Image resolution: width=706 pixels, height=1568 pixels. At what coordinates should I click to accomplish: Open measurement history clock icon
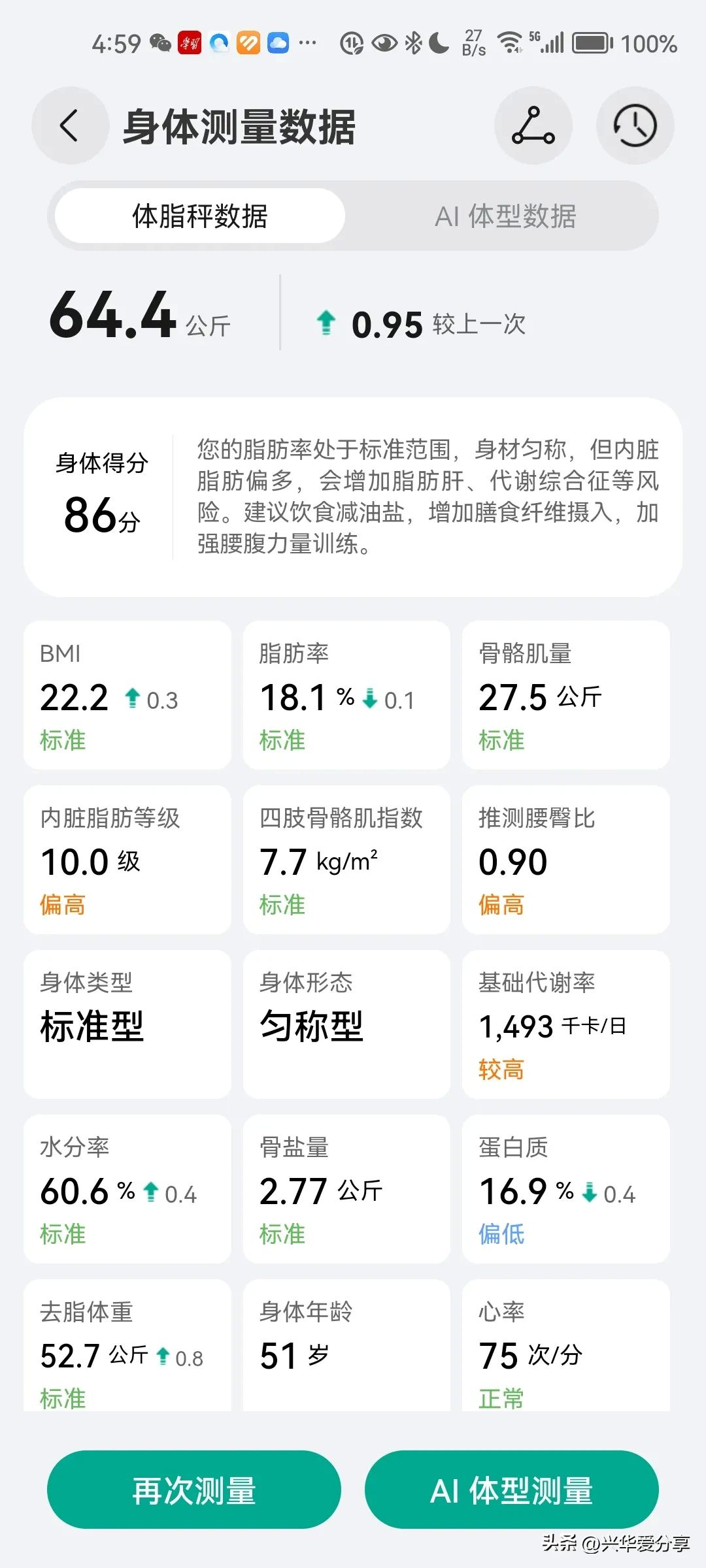click(x=634, y=125)
